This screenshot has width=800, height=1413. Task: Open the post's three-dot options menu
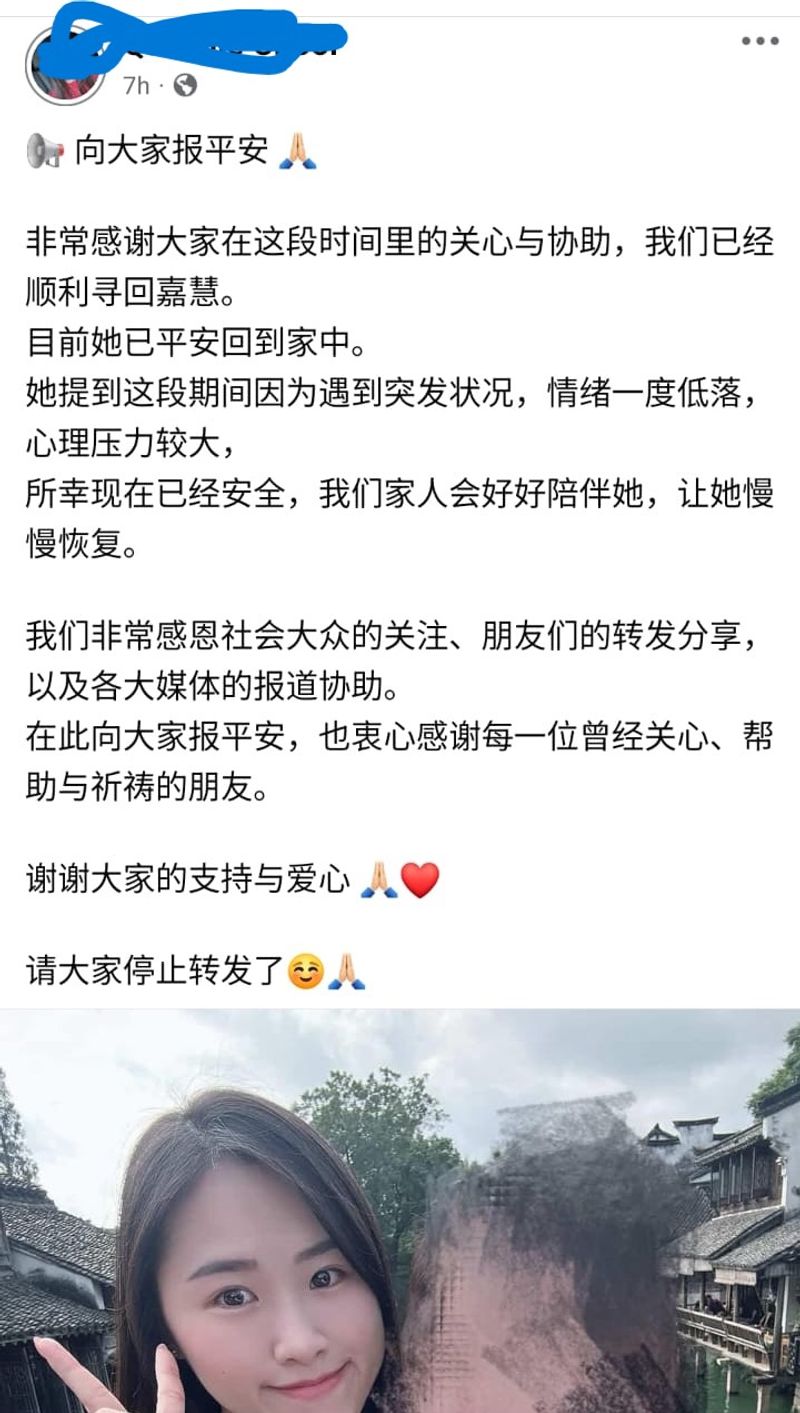point(759,41)
